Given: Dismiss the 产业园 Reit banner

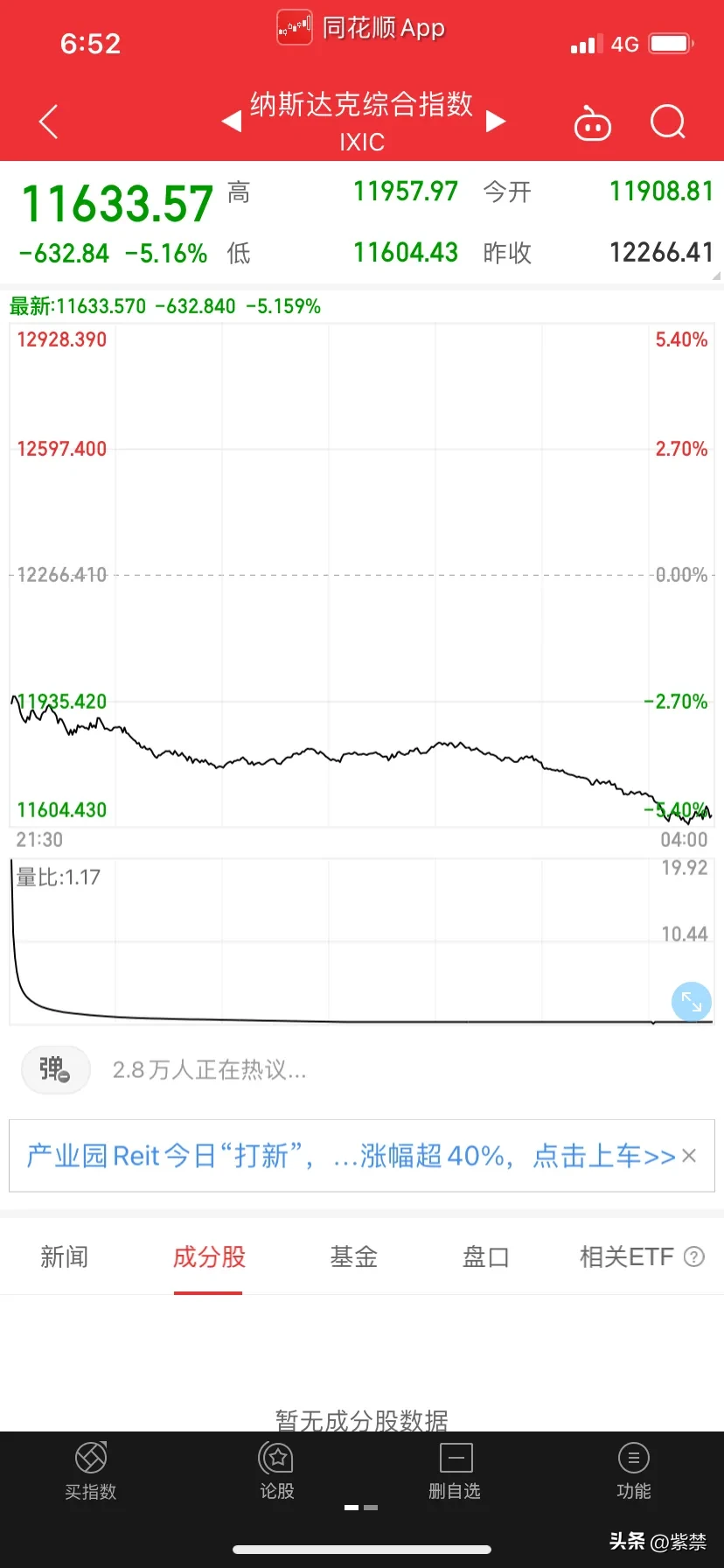Looking at the screenshot, I should [x=689, y=1156].
